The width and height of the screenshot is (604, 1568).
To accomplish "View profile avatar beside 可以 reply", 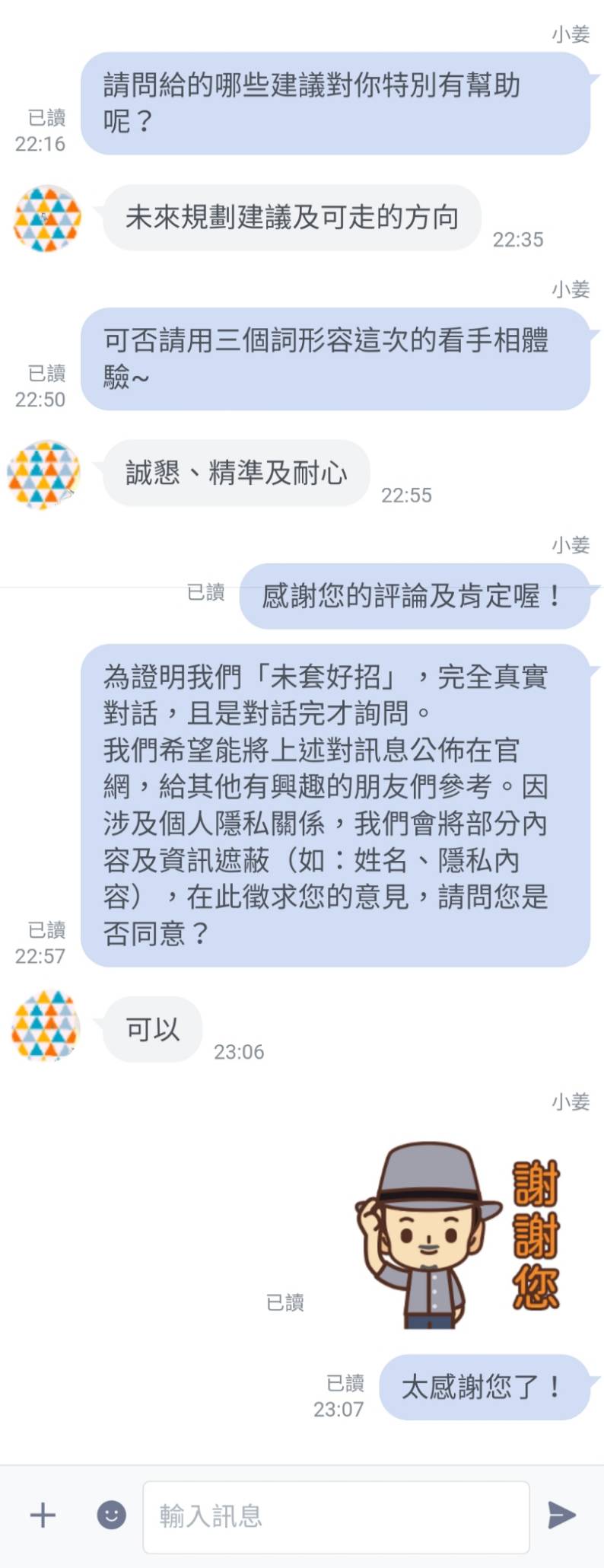I will 46,1025.
